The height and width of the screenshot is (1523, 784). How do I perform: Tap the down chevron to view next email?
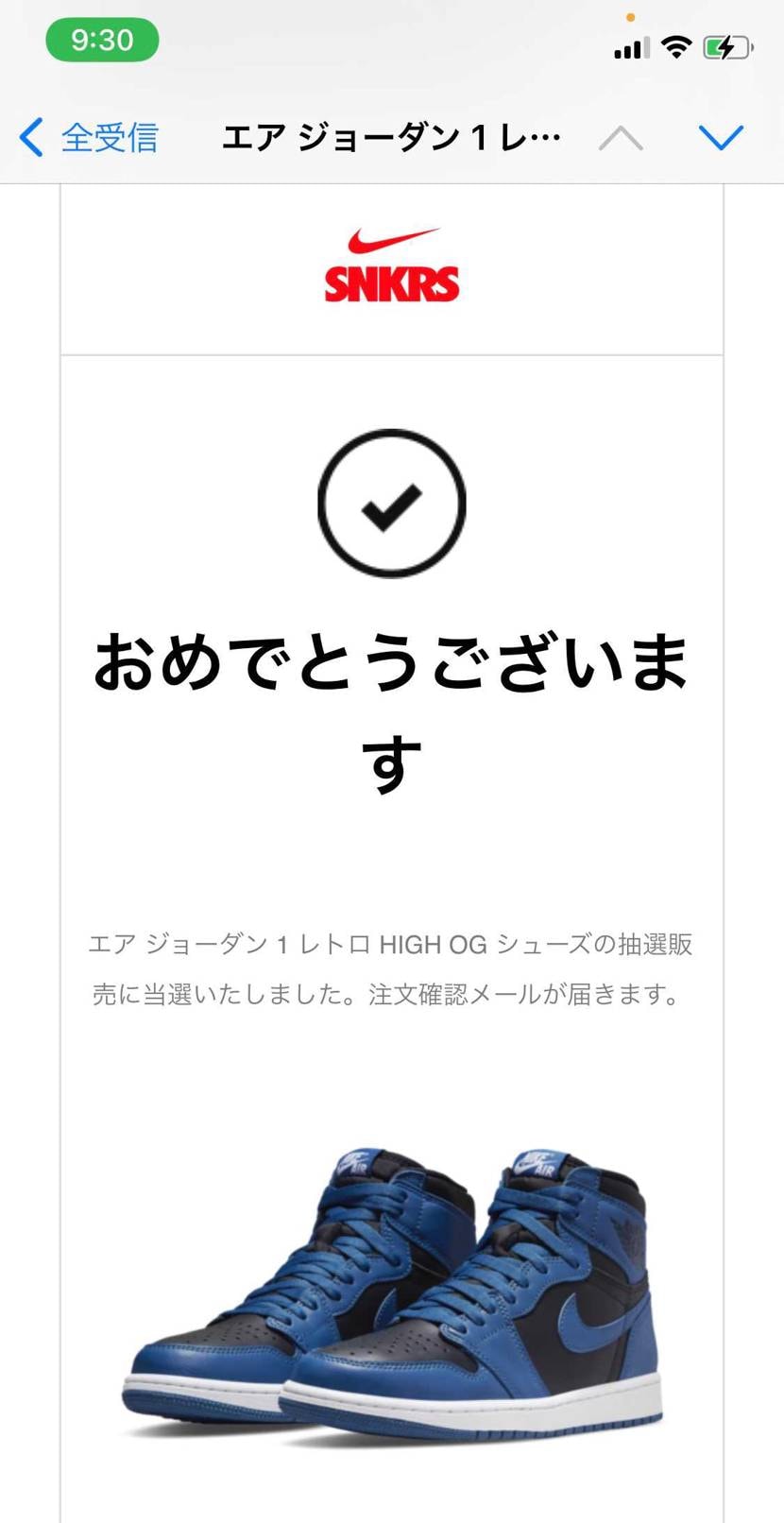[x=721, y=136]
